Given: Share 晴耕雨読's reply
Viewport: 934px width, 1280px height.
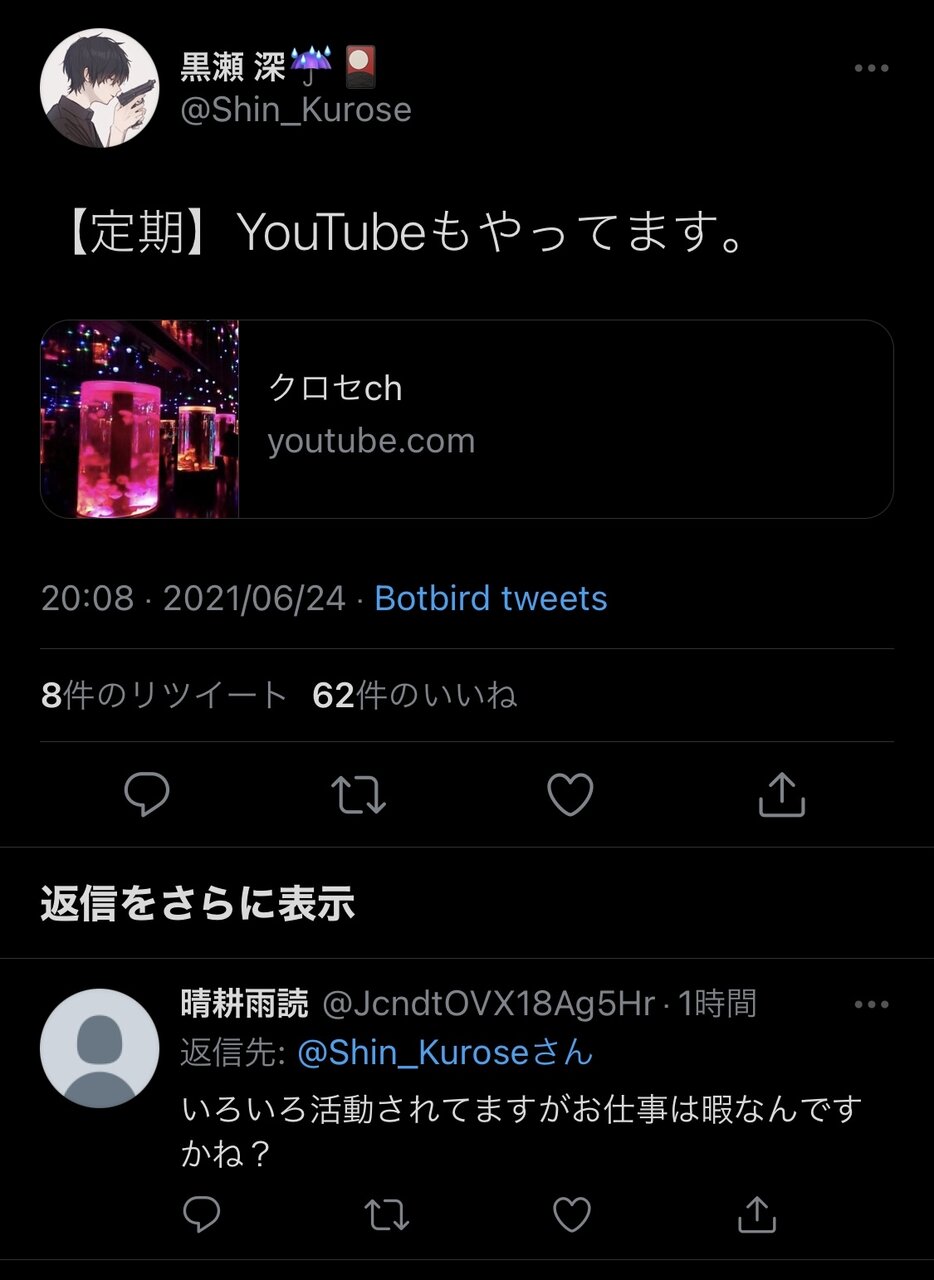Looking at the screenshot, I should click(756, 1215).
